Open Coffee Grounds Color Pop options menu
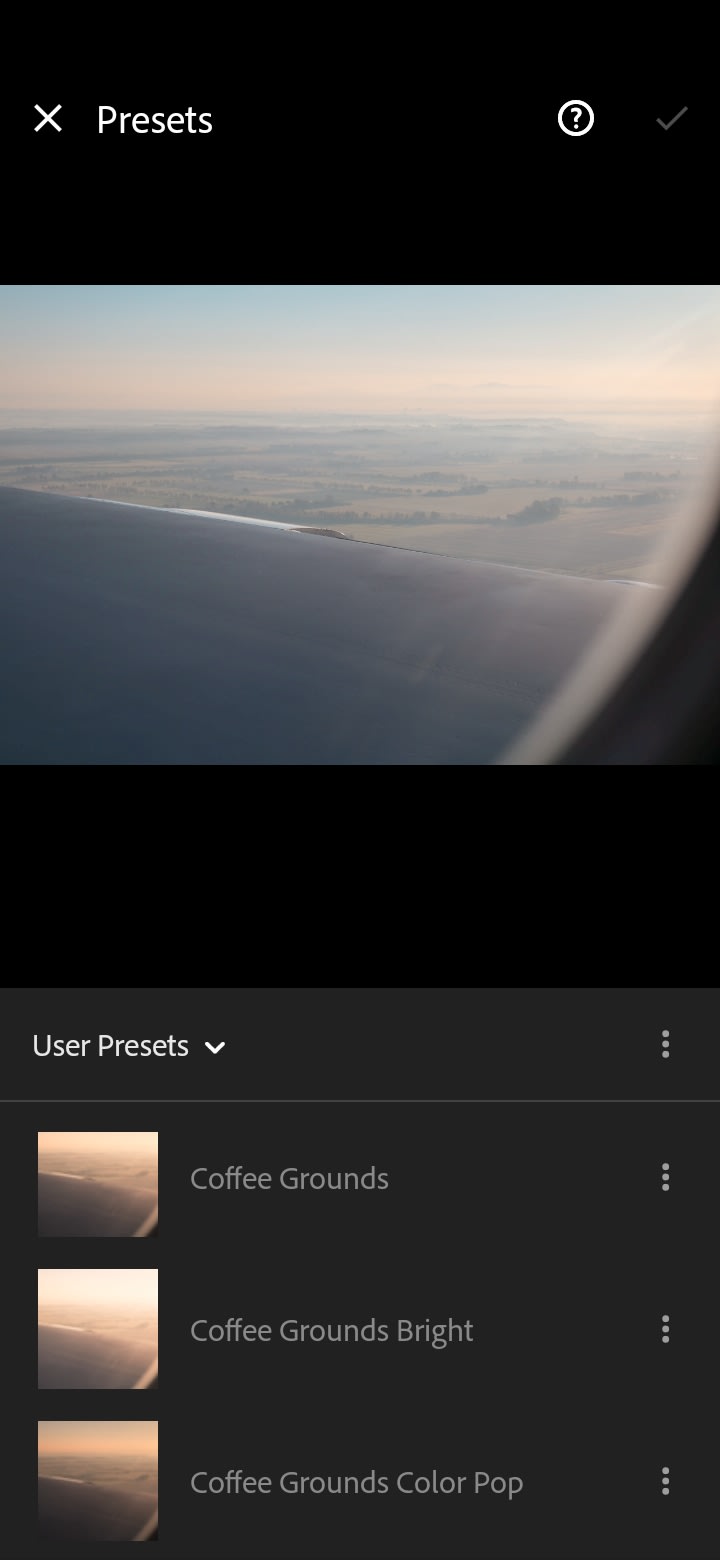 tap(665, 1482)
